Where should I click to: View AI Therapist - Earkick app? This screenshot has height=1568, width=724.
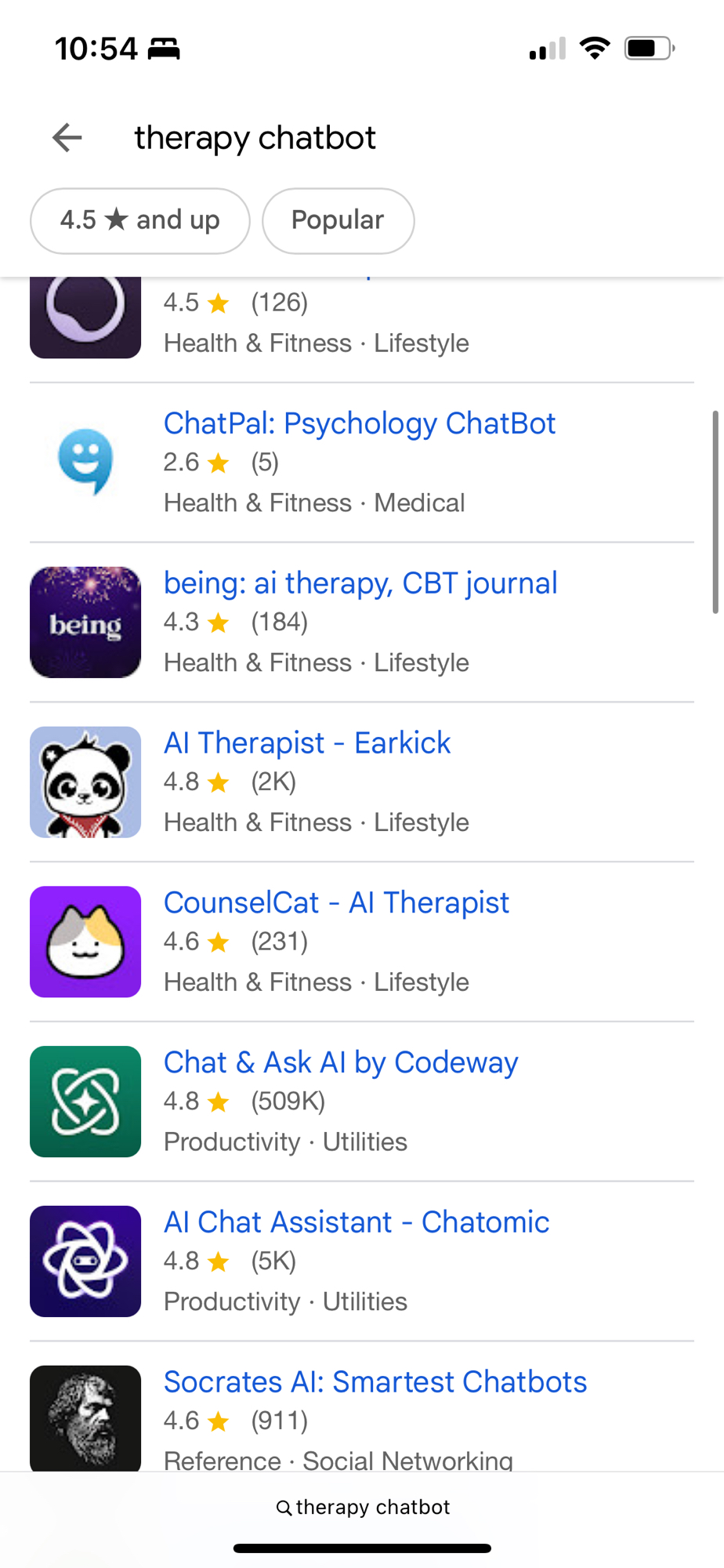click(x=307, y=743)
